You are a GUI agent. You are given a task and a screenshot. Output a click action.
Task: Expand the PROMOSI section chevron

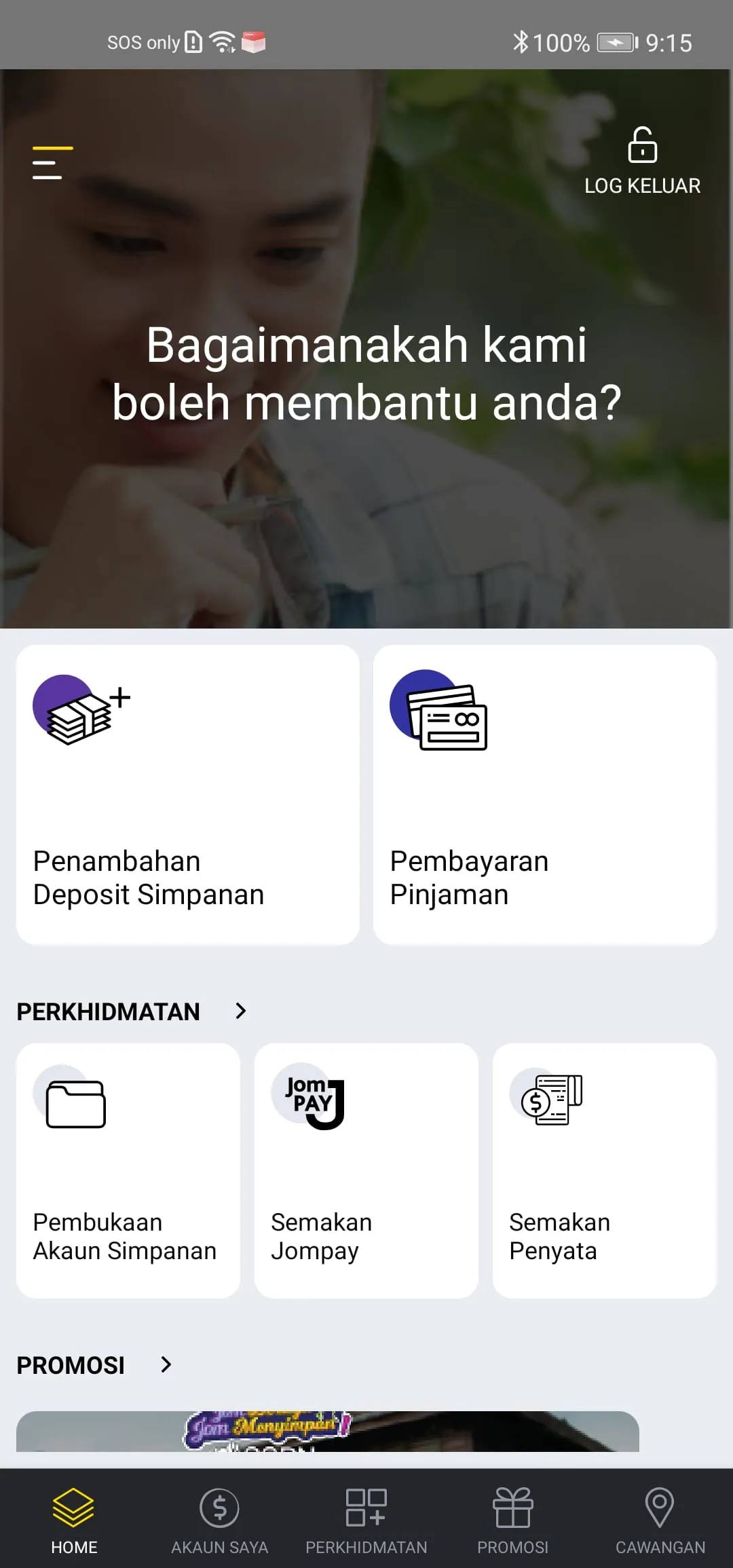coord(166,1365)
